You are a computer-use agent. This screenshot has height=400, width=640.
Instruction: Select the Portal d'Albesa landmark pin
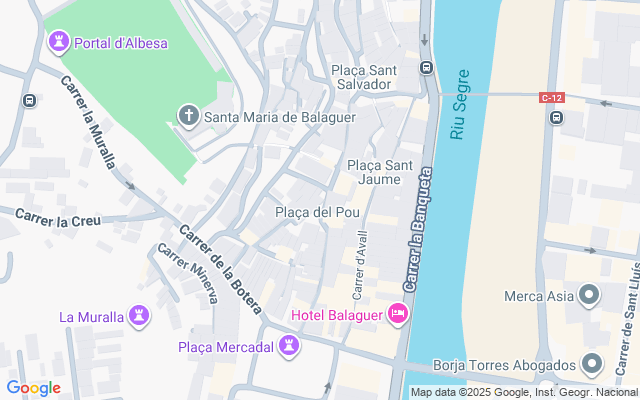point(58,43)
